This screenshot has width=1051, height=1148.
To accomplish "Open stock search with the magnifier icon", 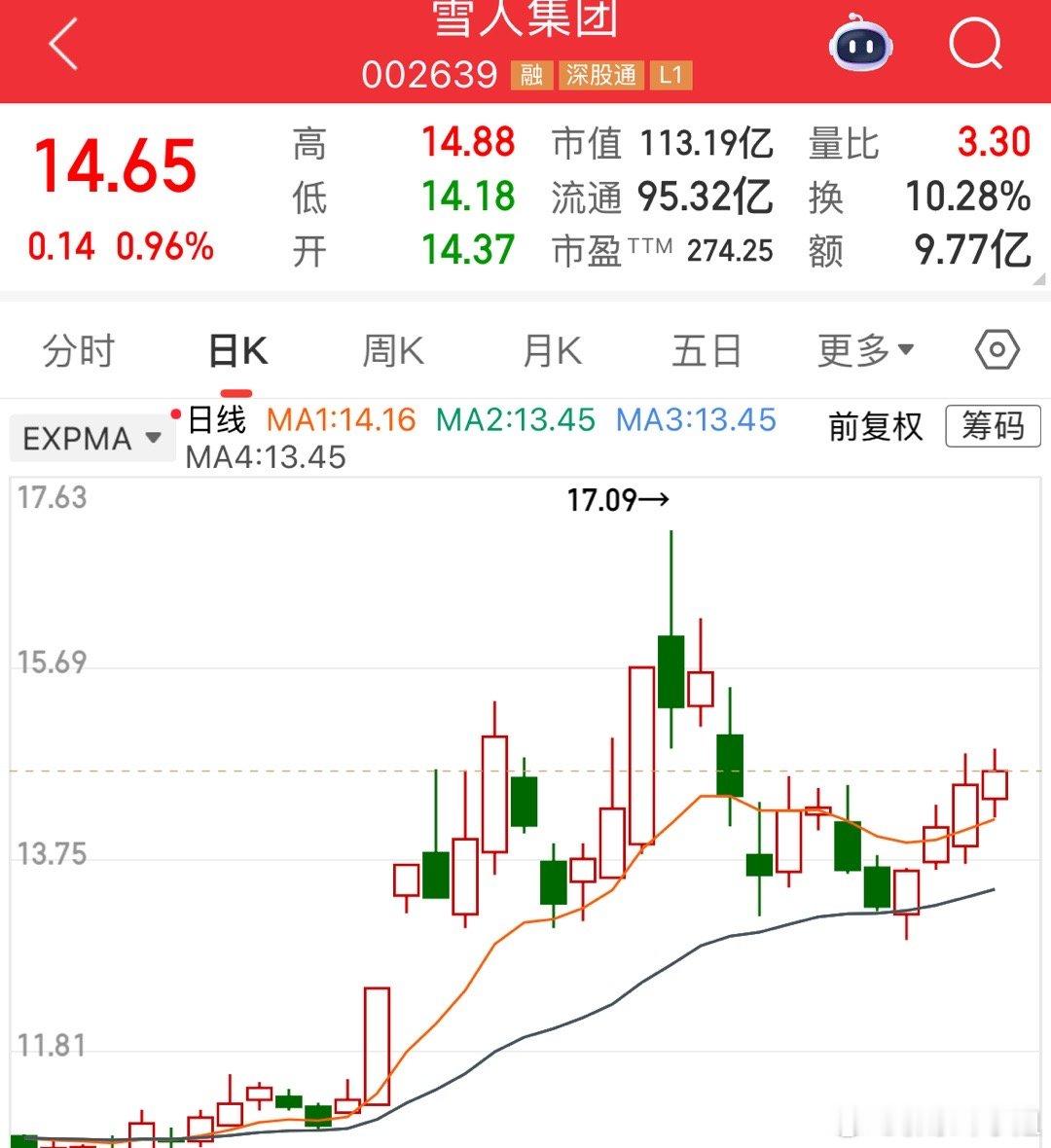I will [974, 43].
